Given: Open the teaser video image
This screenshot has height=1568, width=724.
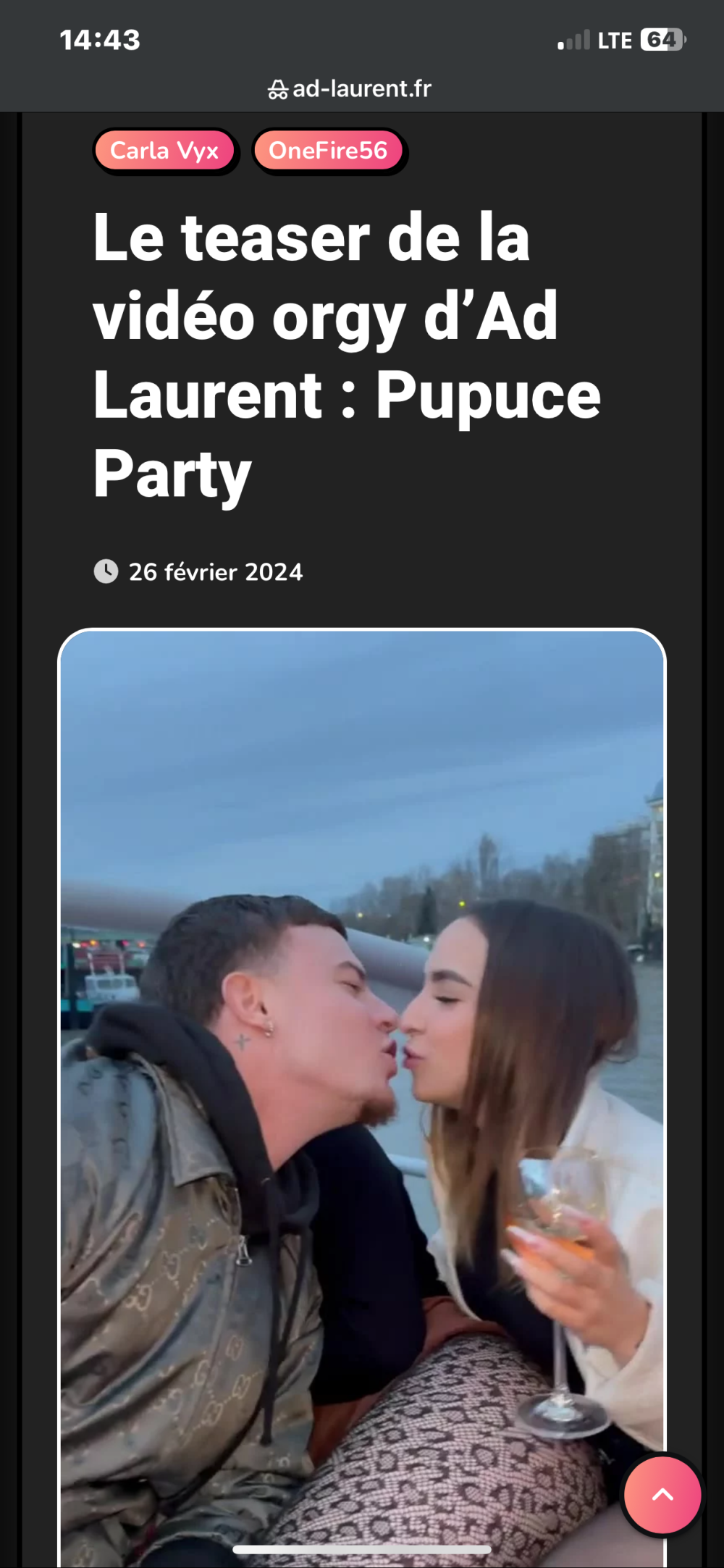Looking at the screenshot, I should (361, 1086).
